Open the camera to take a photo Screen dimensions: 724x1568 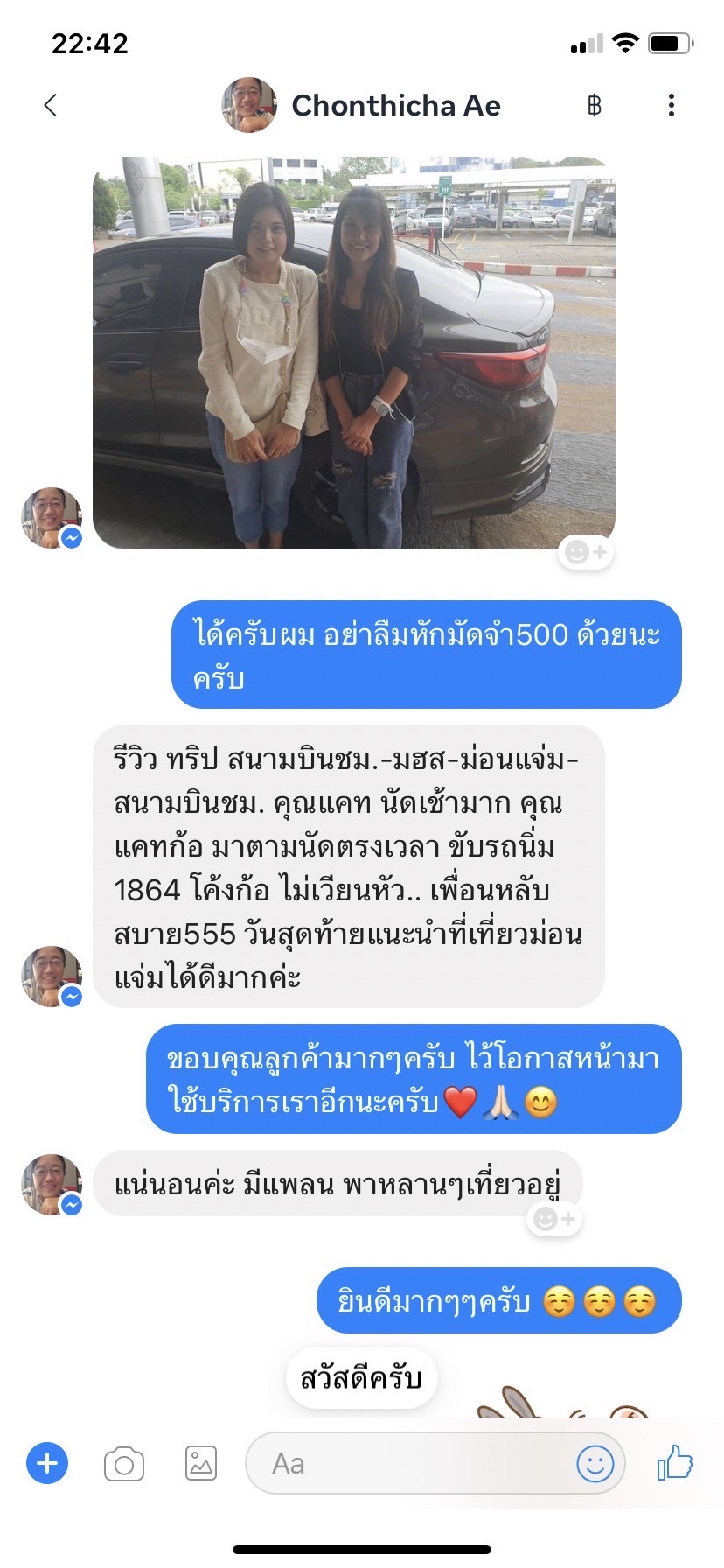point(124,1464)
